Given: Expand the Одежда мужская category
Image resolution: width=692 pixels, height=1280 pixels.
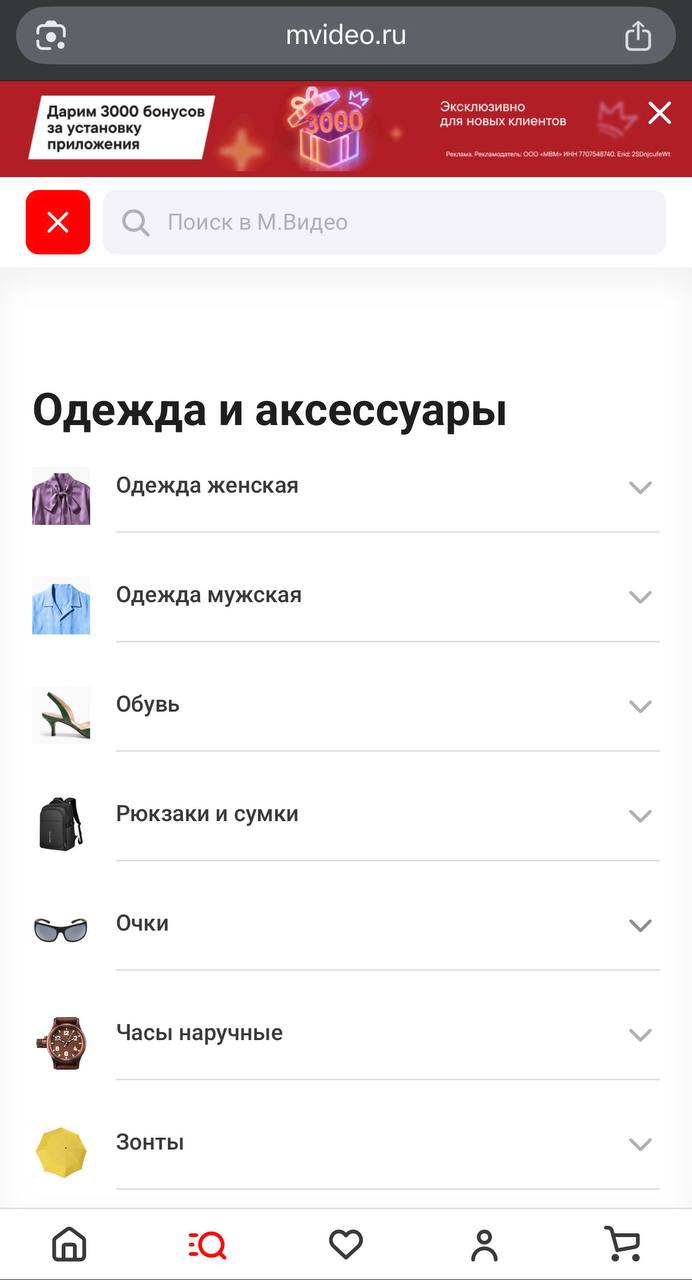Looking at the screenshot, I should coord(640,597).
